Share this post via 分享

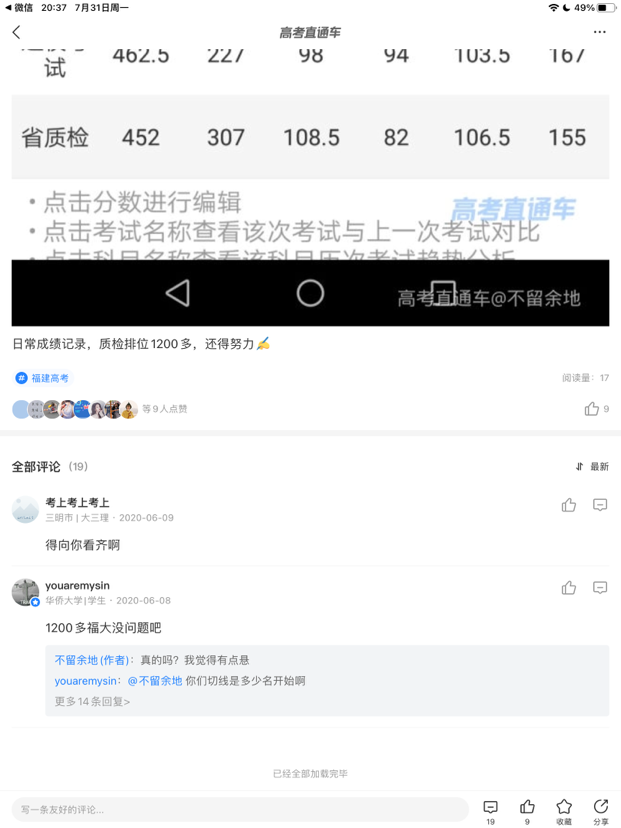click(600, 809)
